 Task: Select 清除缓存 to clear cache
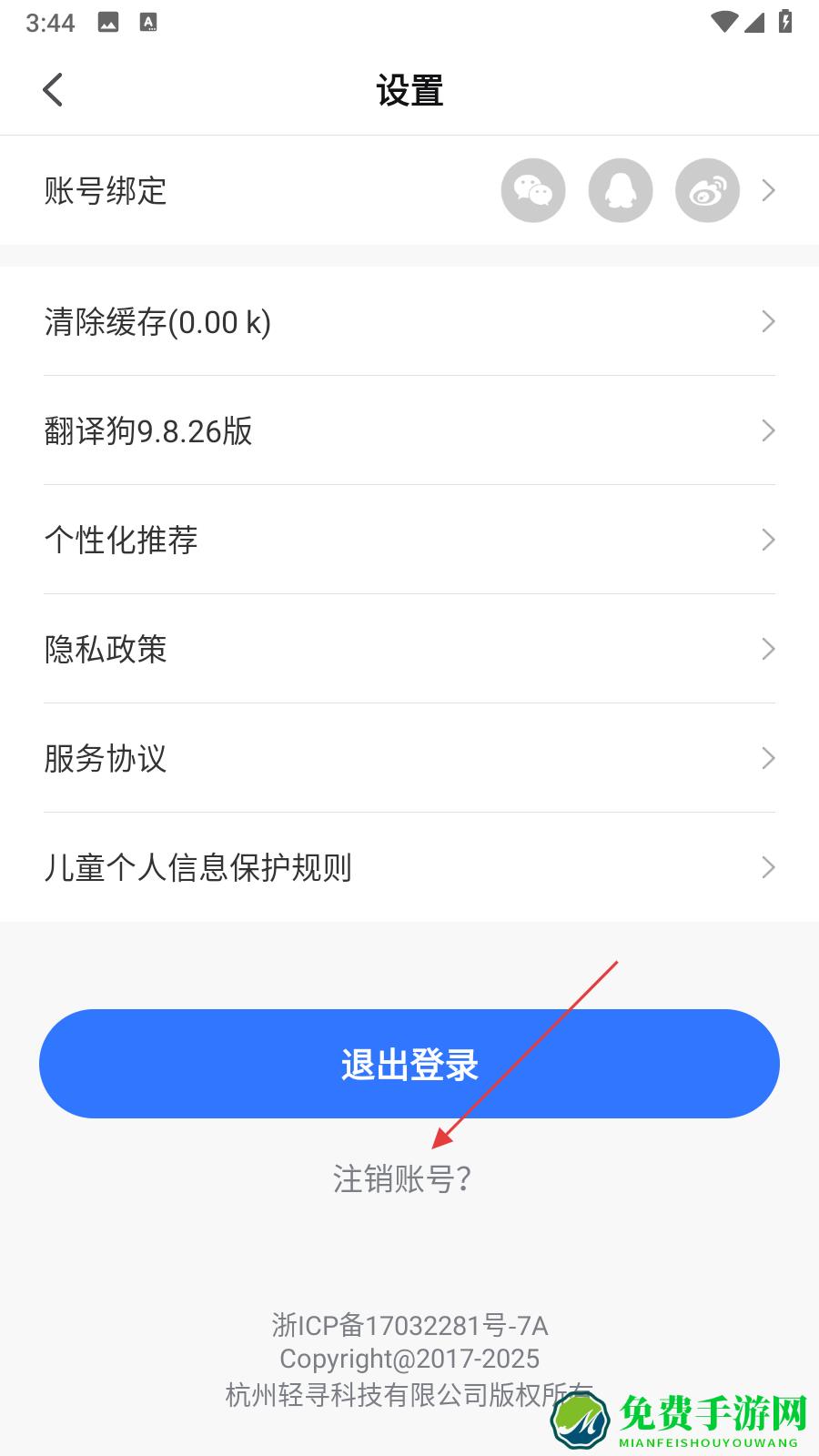tap(409, 322)
